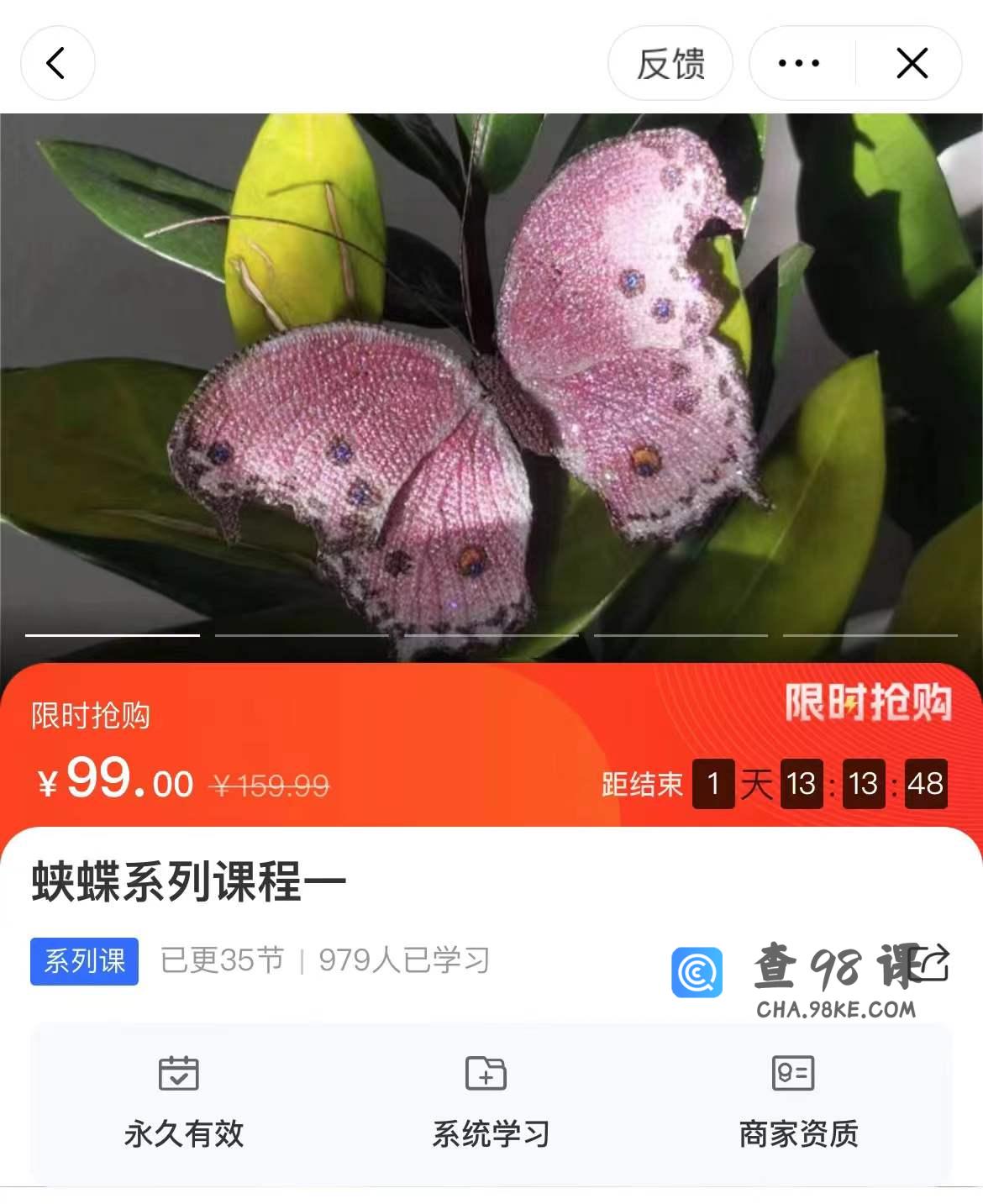The image size is (983, 1204).
Task: Go back using the left arrow
Action: (56, 63)
